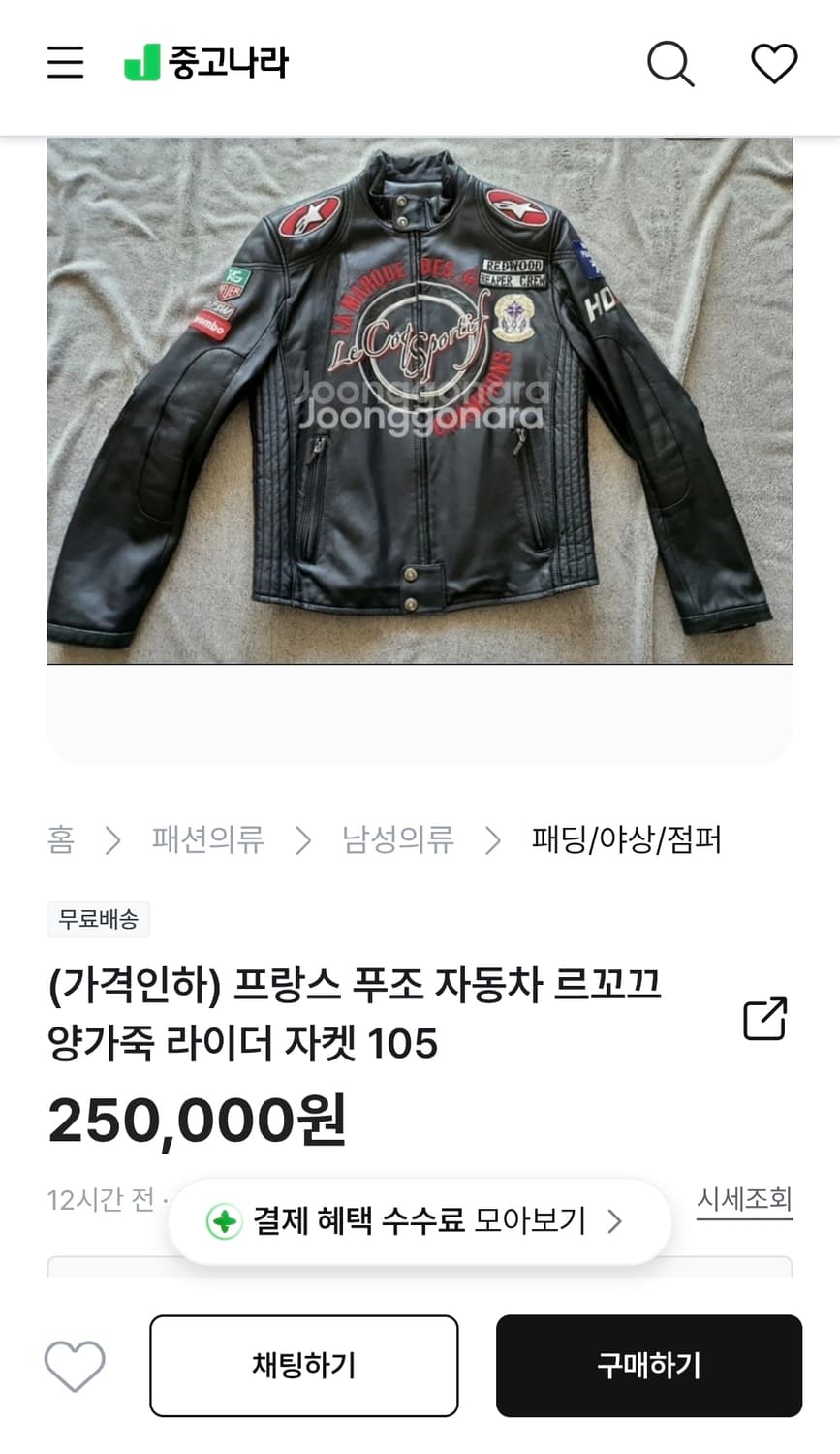Share listing using the external link icon
Screen dimensions: 840x1454
(x=764, y=1018)
